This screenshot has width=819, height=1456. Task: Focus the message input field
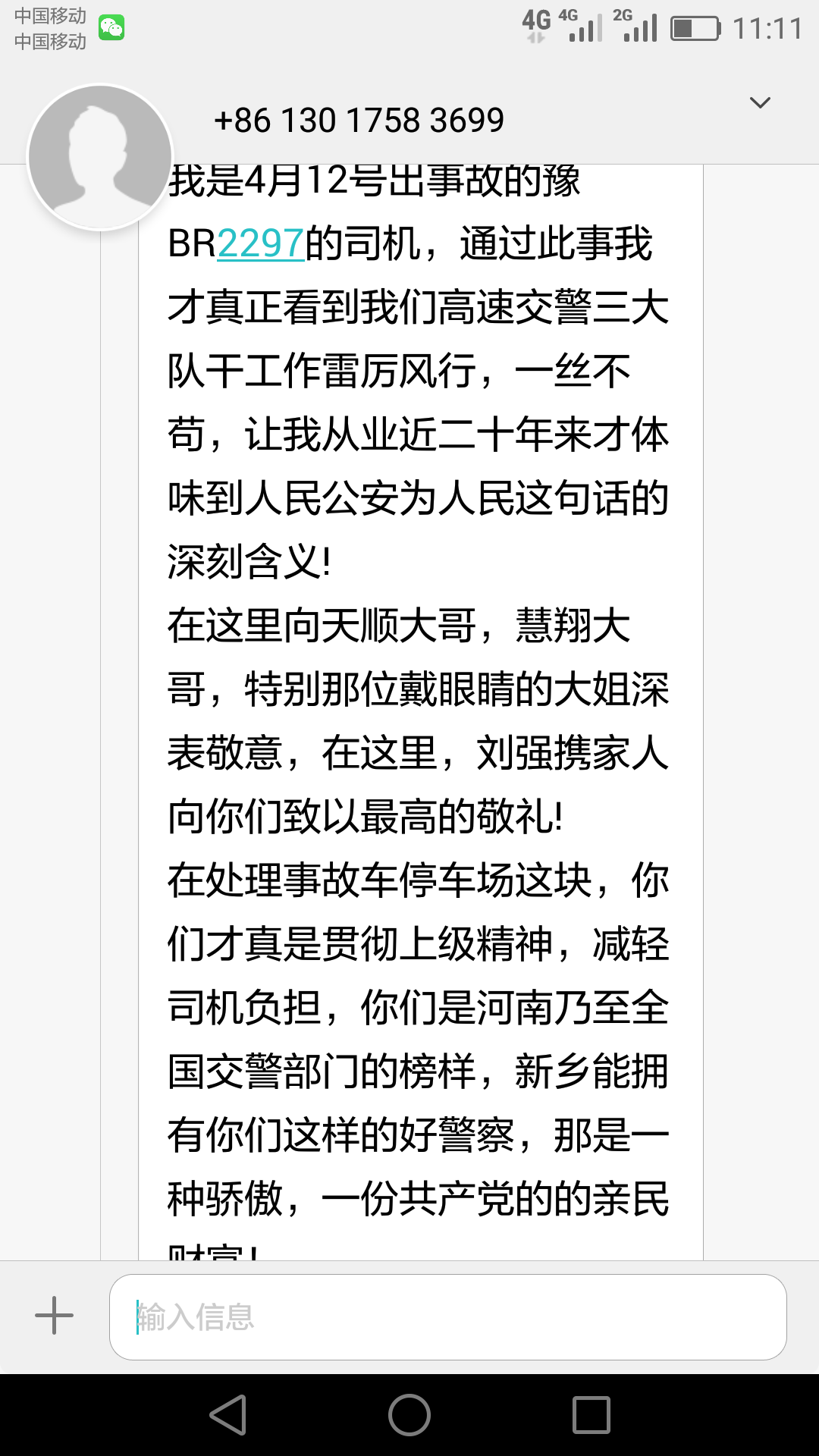(x=447, y=1317)
